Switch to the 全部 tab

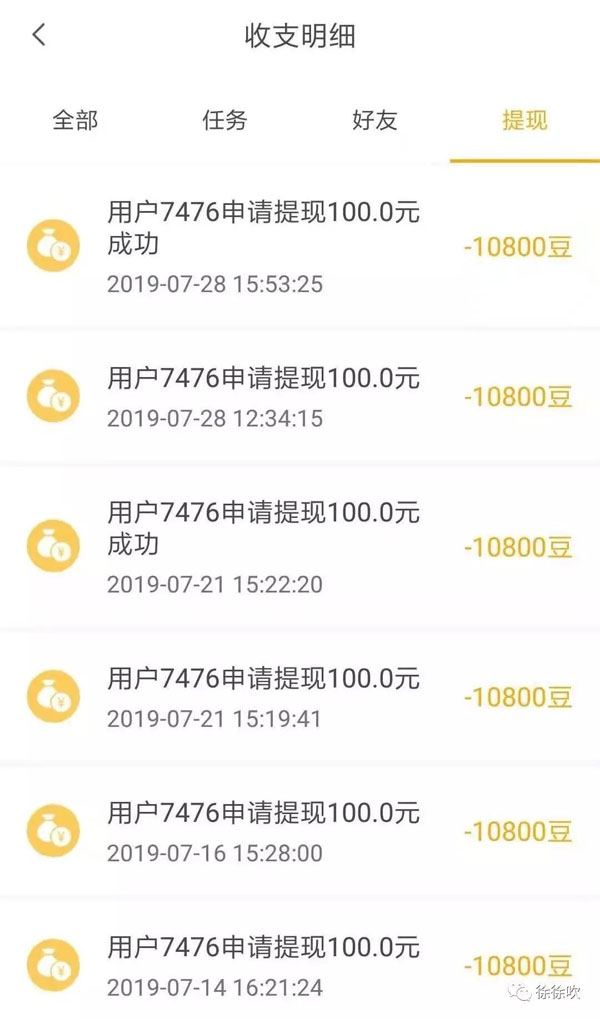[75, 120]
